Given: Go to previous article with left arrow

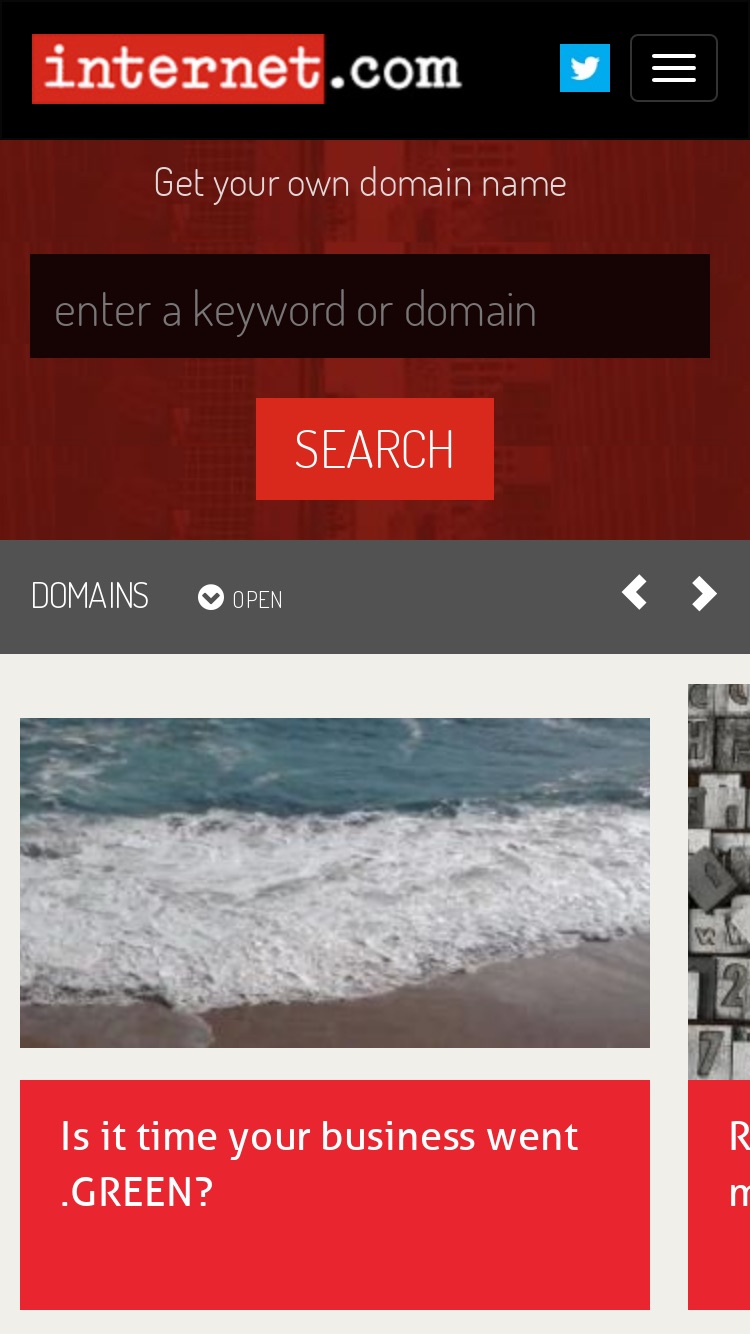Looking at the screenshot, I should (635, 593).
